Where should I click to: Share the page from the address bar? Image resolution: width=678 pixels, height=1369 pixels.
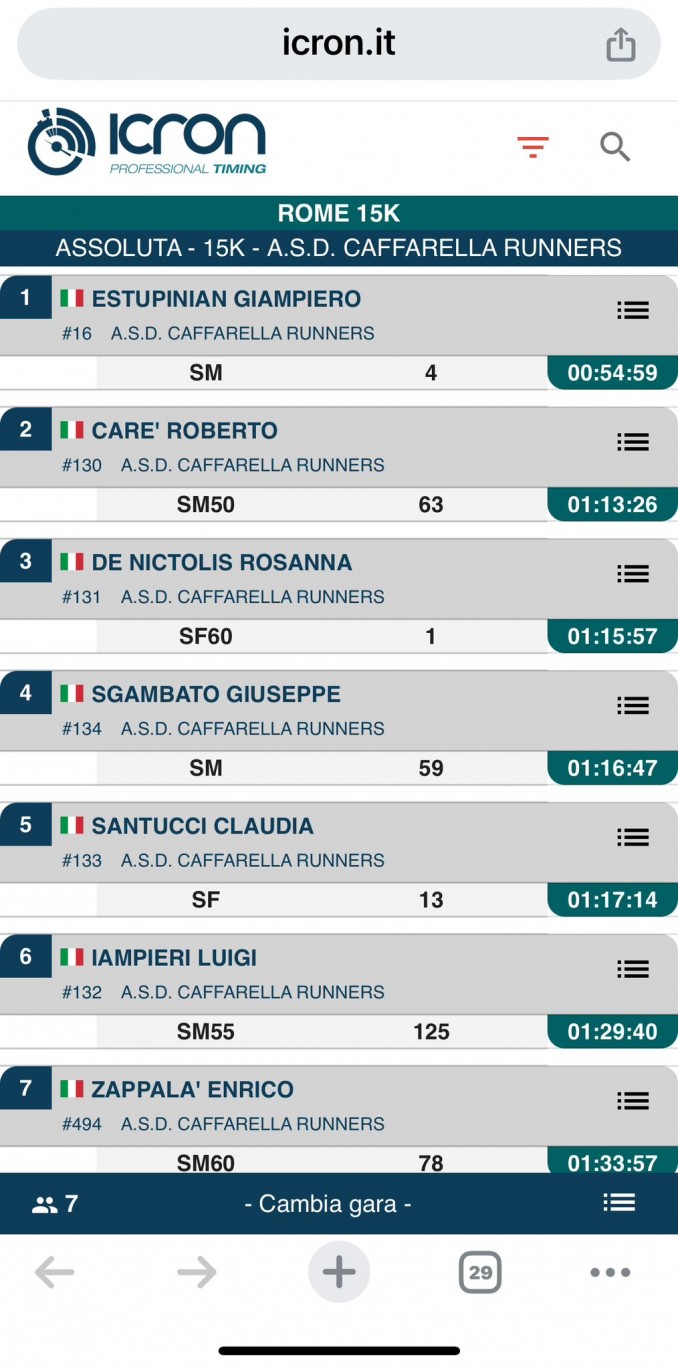pyautogui.click(x=621, y=44)
